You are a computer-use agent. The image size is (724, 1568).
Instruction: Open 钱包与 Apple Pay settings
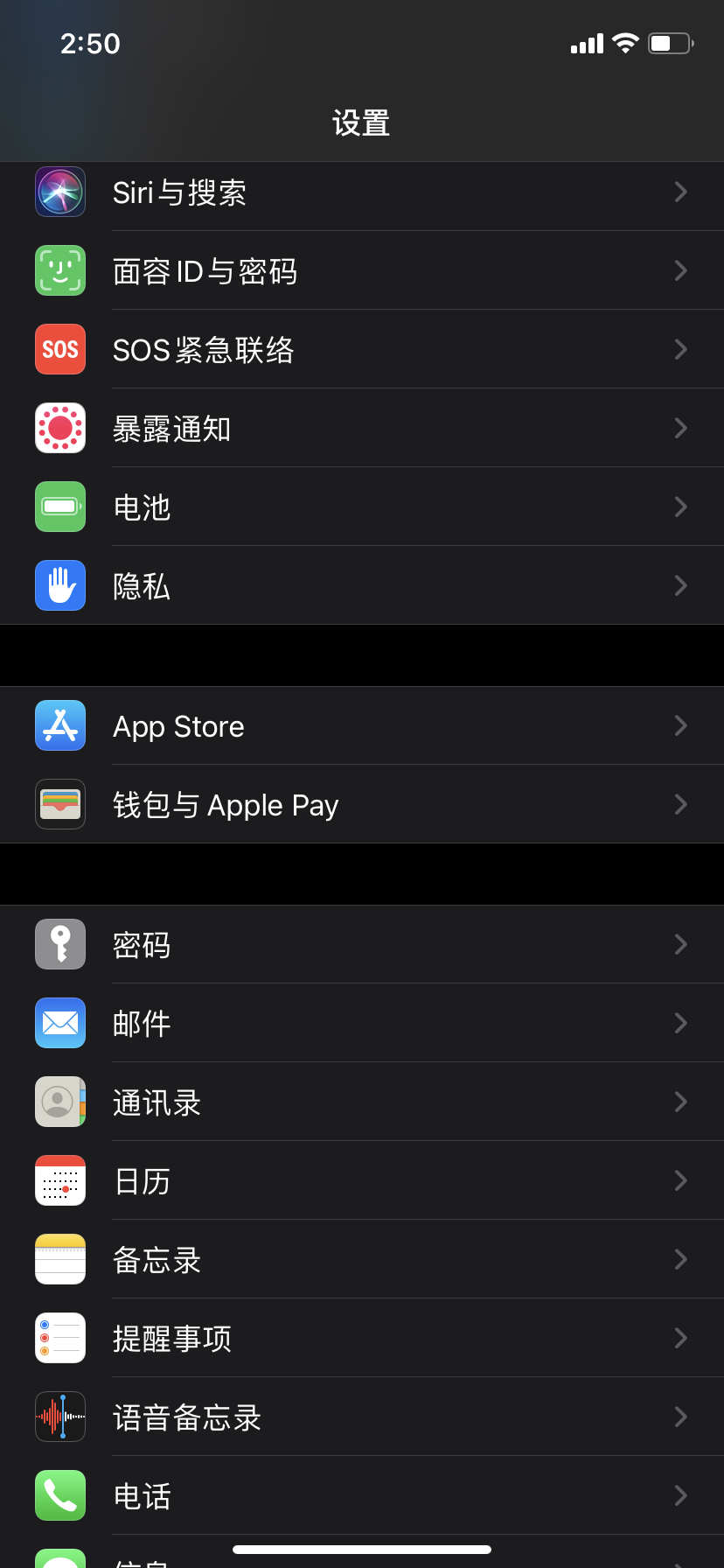[361, 805]
